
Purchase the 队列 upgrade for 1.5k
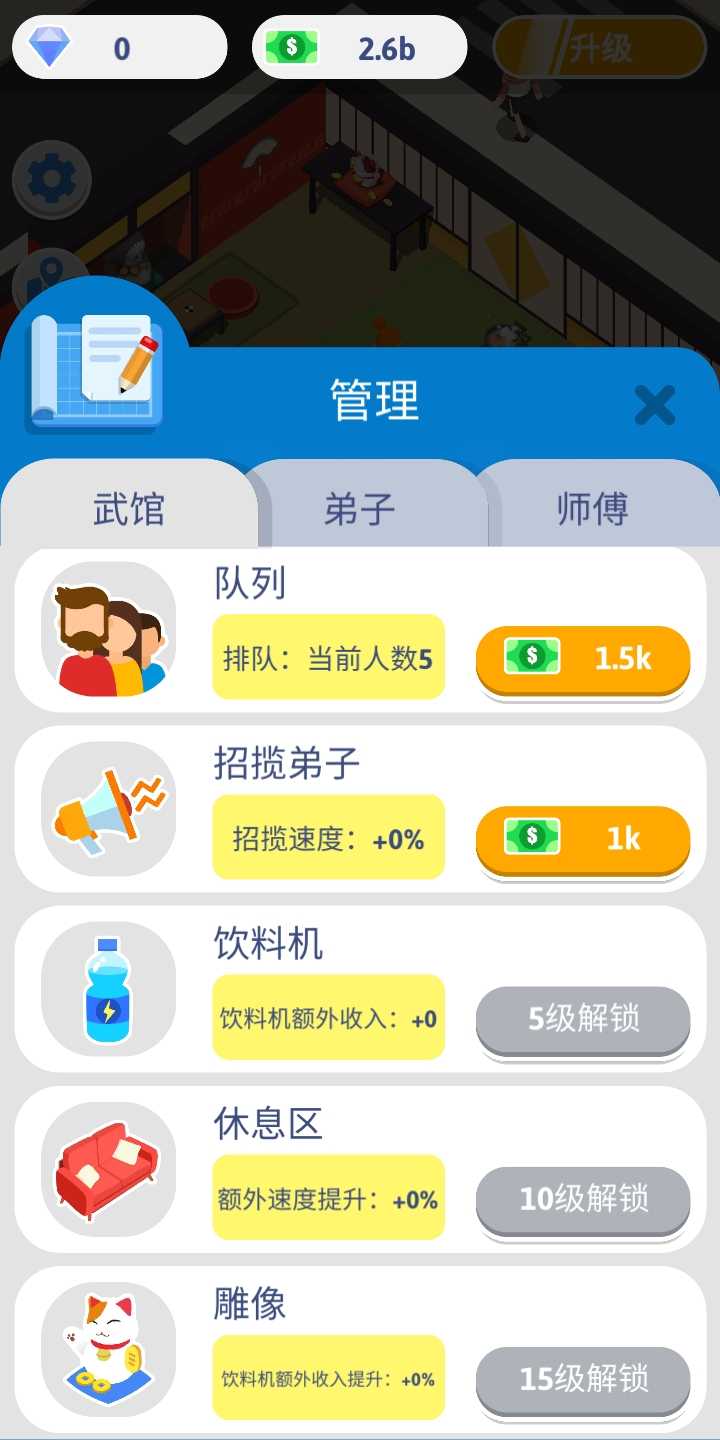pos(582,657)
